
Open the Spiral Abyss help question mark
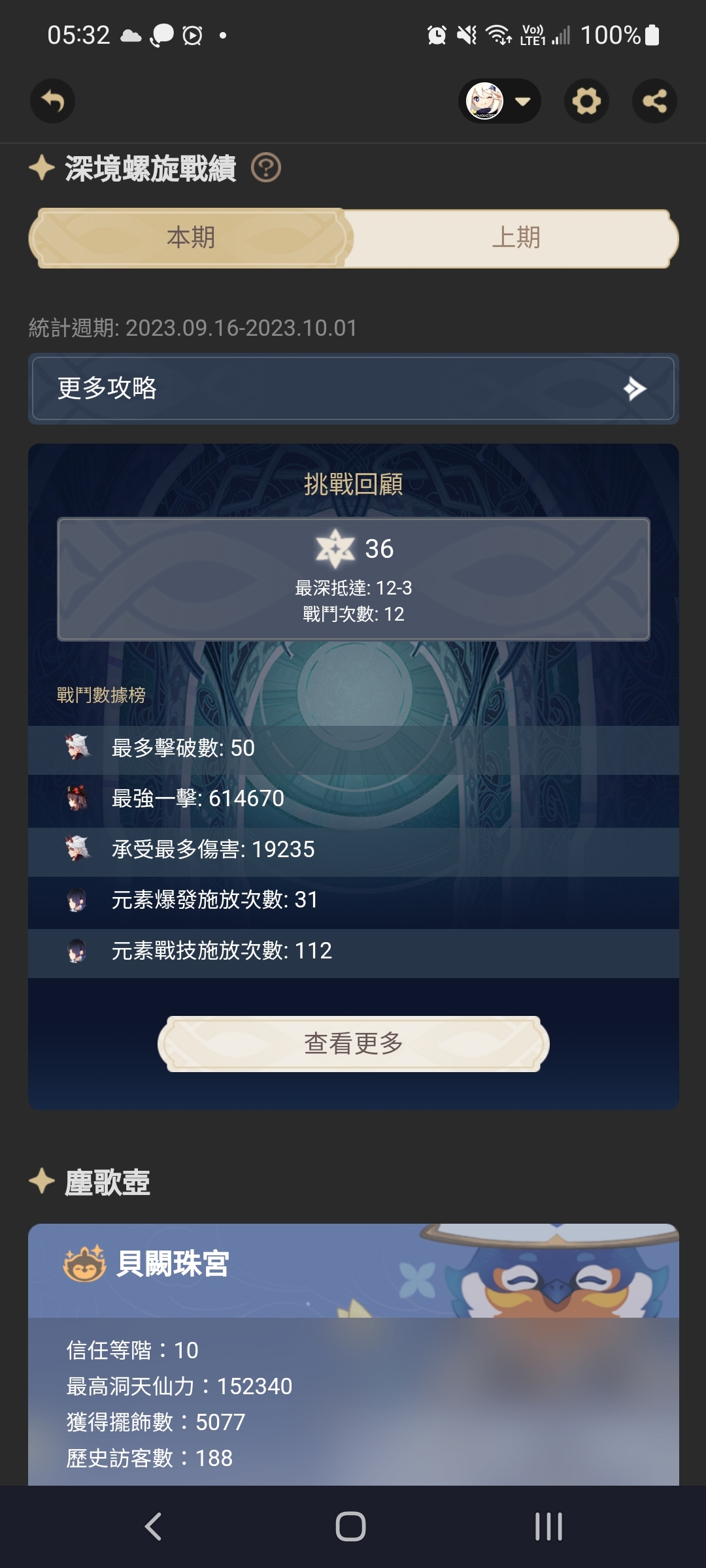(266, 168)
